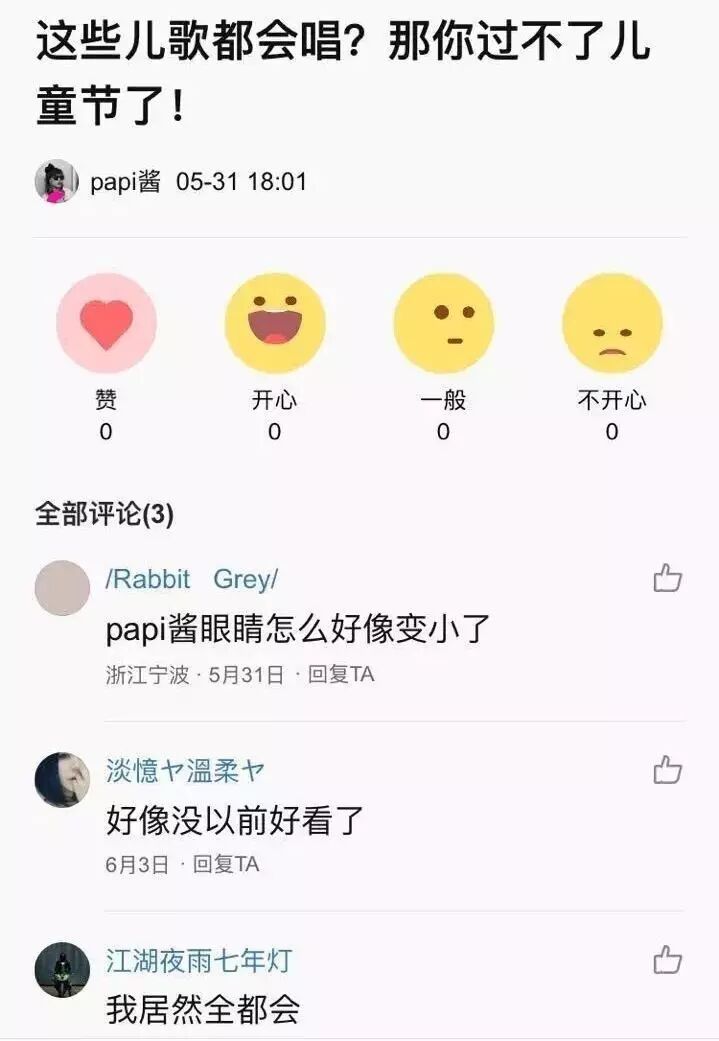Image resolution: width=719 pixels, height=1041 pixels.
Task: Pick the 不开心 sad face reaction
Action: point(612,324)
